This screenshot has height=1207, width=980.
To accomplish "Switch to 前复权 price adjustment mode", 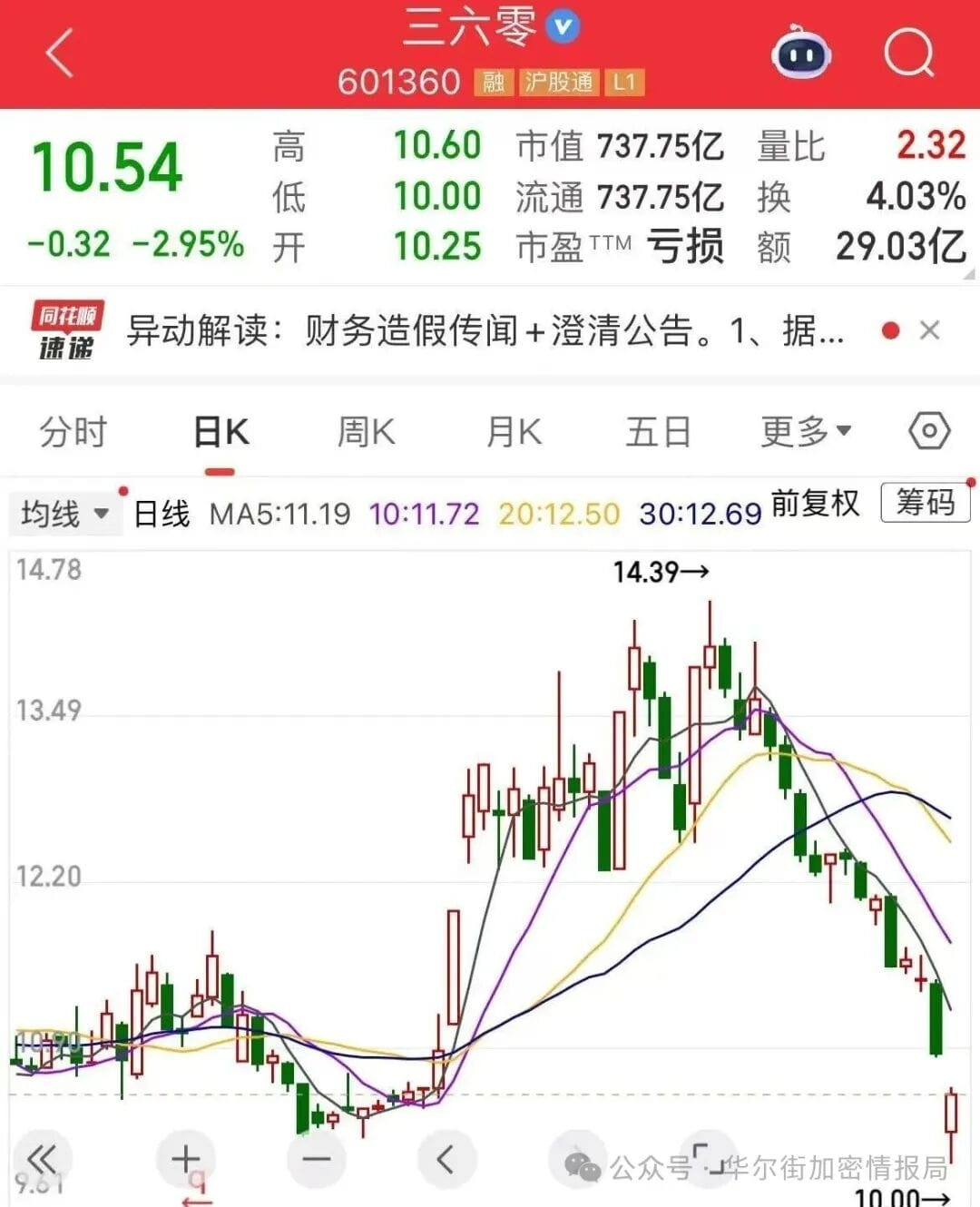I will (813, 505).
